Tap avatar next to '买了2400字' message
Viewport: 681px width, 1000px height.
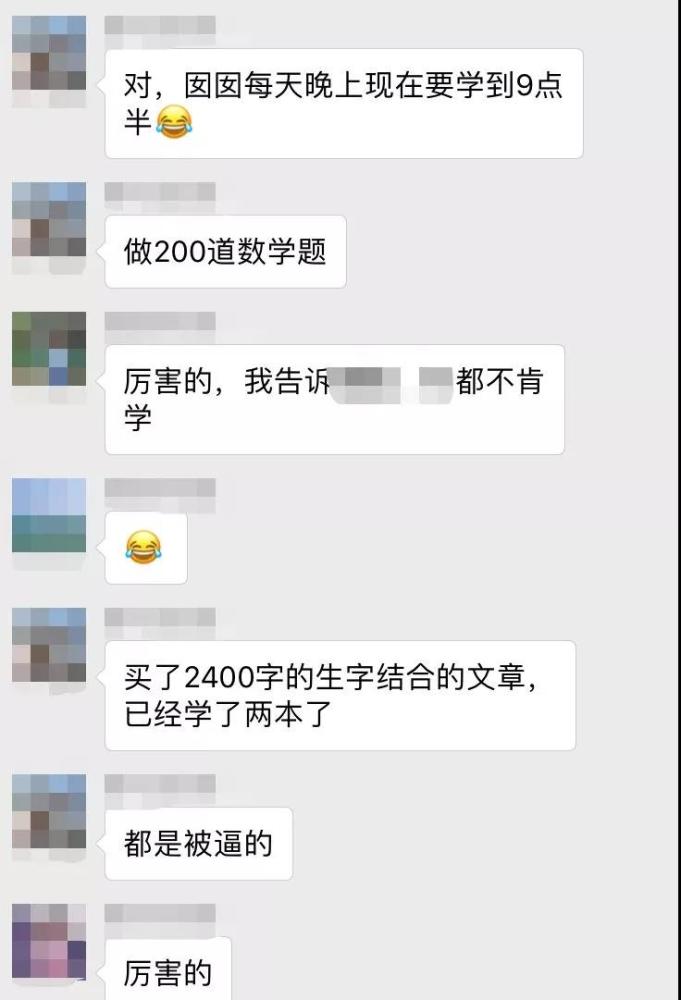(49, 645)
